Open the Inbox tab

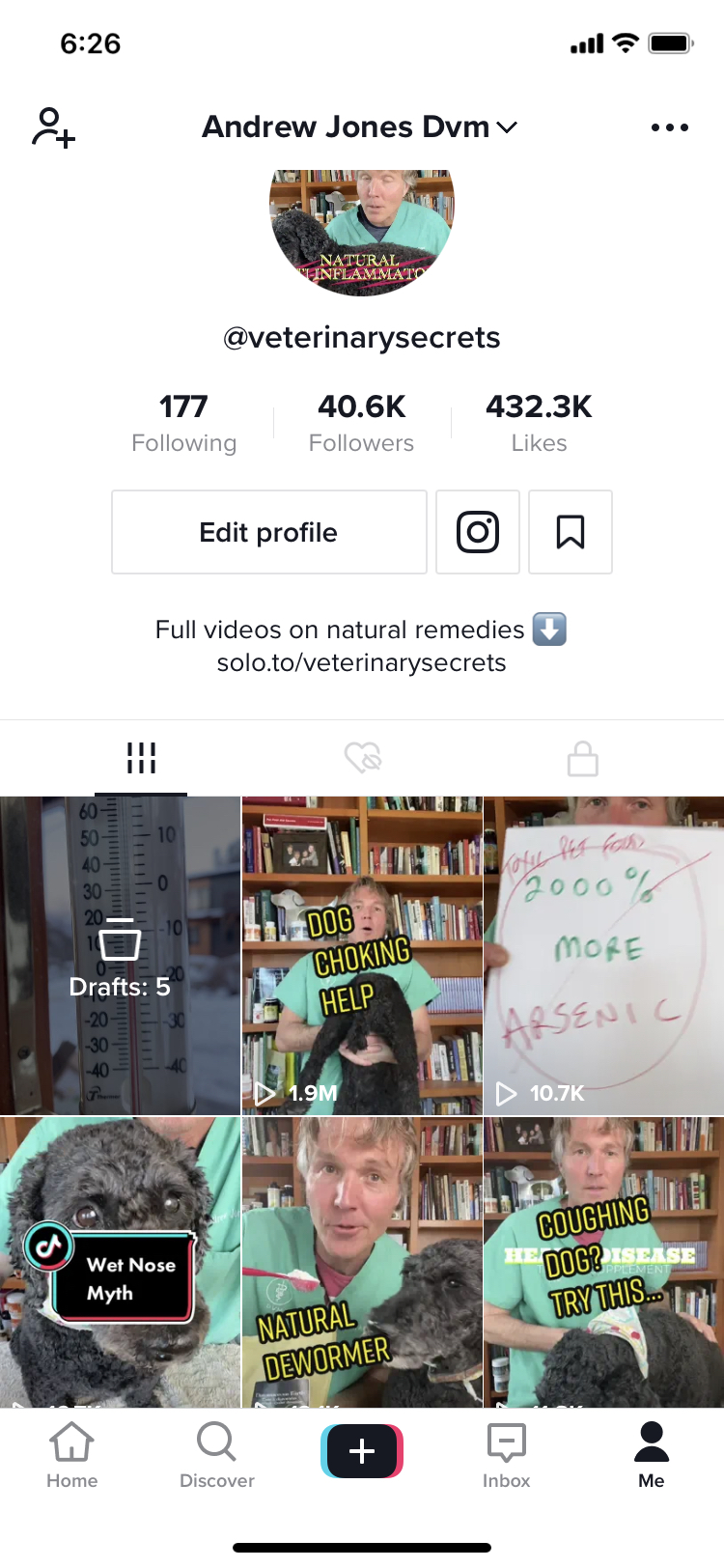click(x=506, y=1455)
